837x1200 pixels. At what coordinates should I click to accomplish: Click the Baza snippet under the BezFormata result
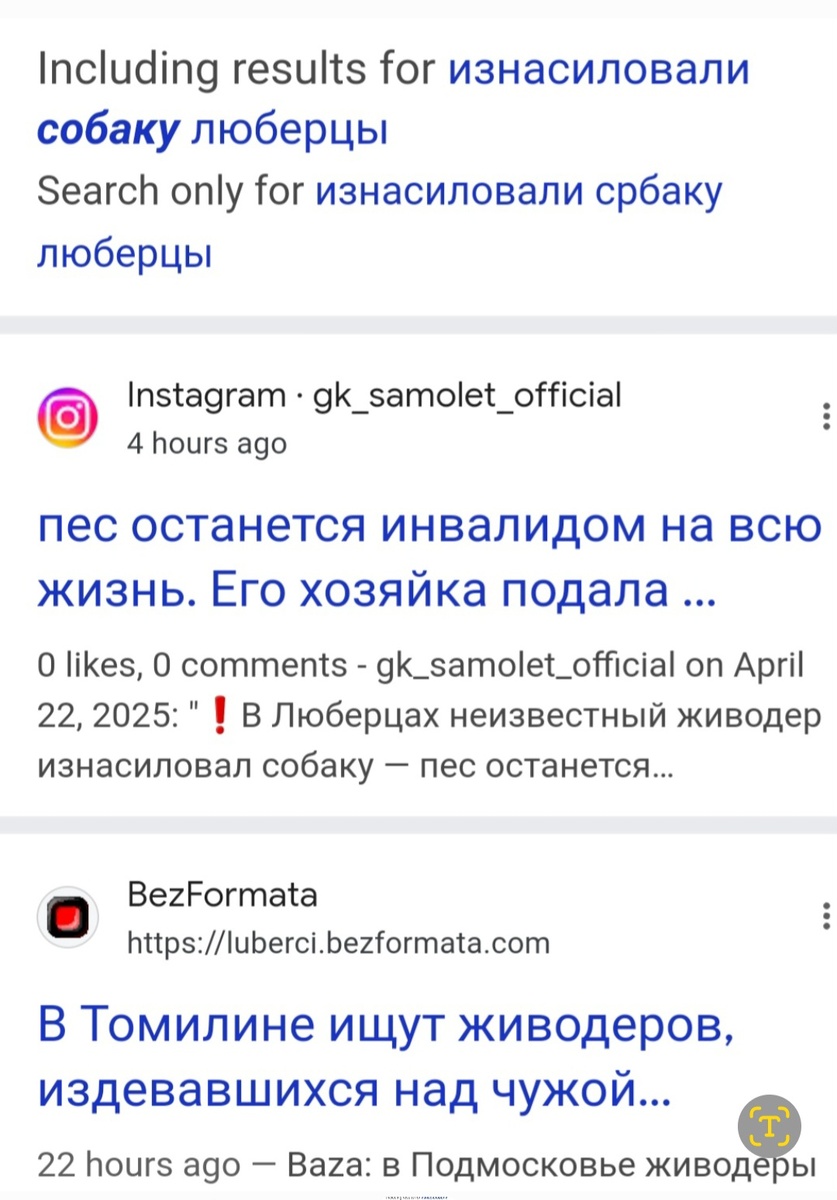(500, 1162)
